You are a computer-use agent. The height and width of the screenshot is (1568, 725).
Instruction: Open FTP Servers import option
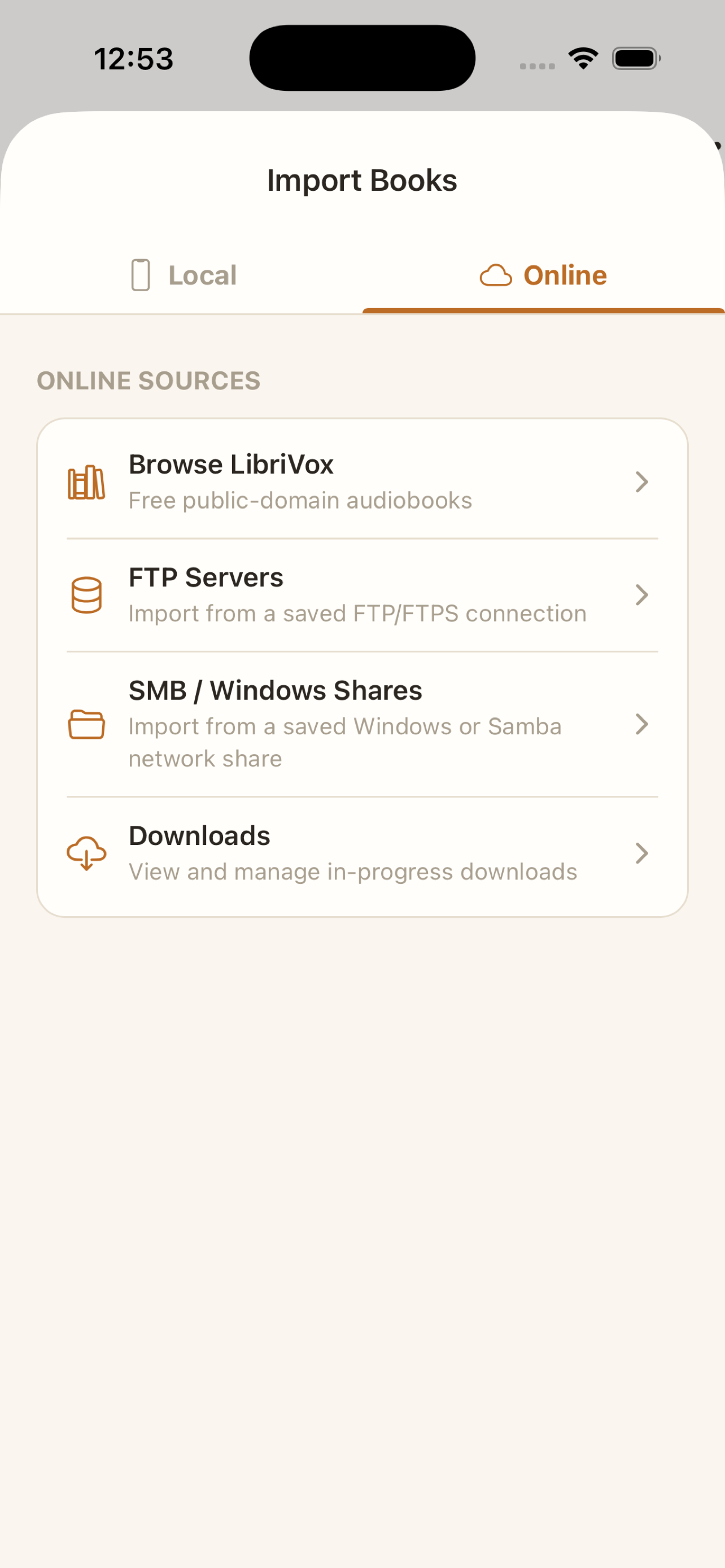(x=362, y=595)
